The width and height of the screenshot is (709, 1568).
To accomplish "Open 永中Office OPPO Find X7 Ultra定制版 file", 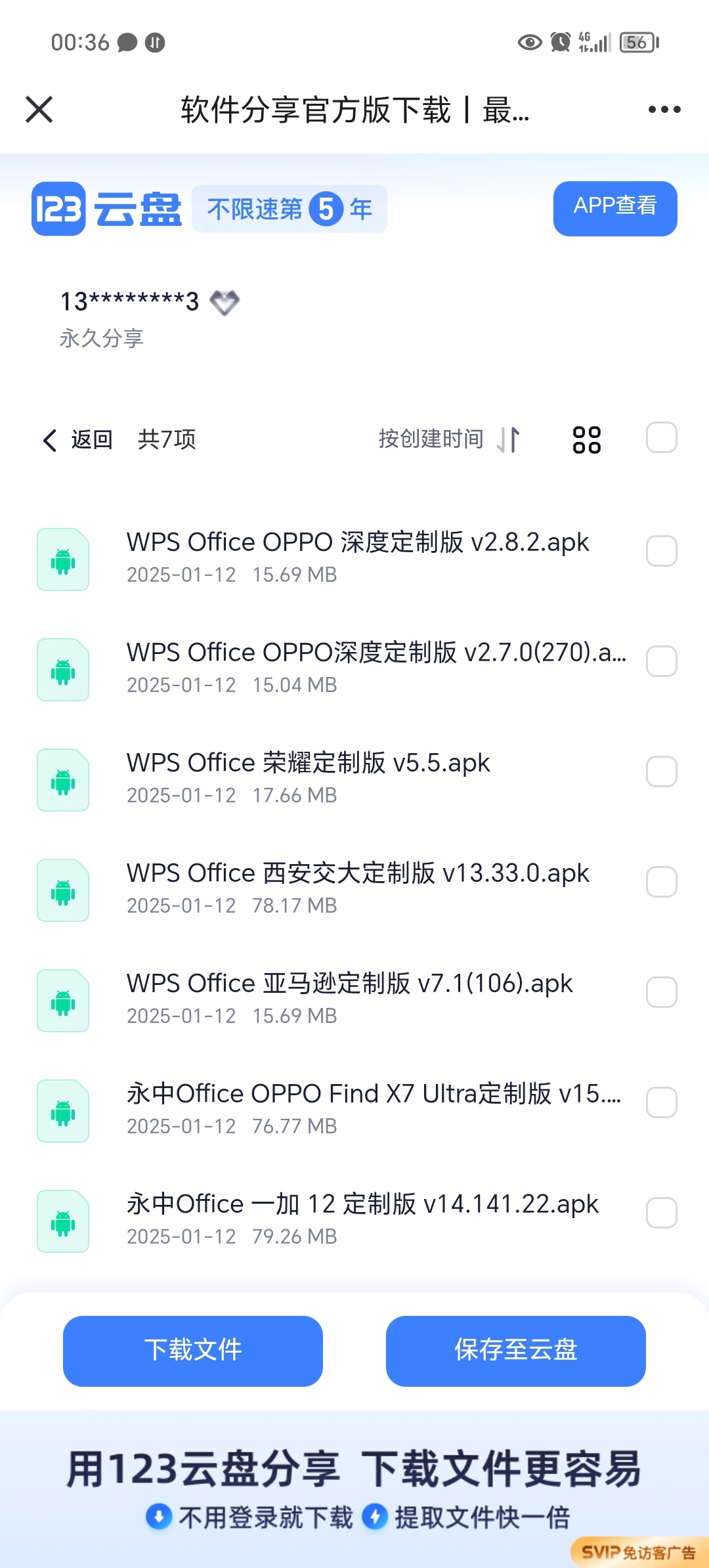I will click(374, 1094).
